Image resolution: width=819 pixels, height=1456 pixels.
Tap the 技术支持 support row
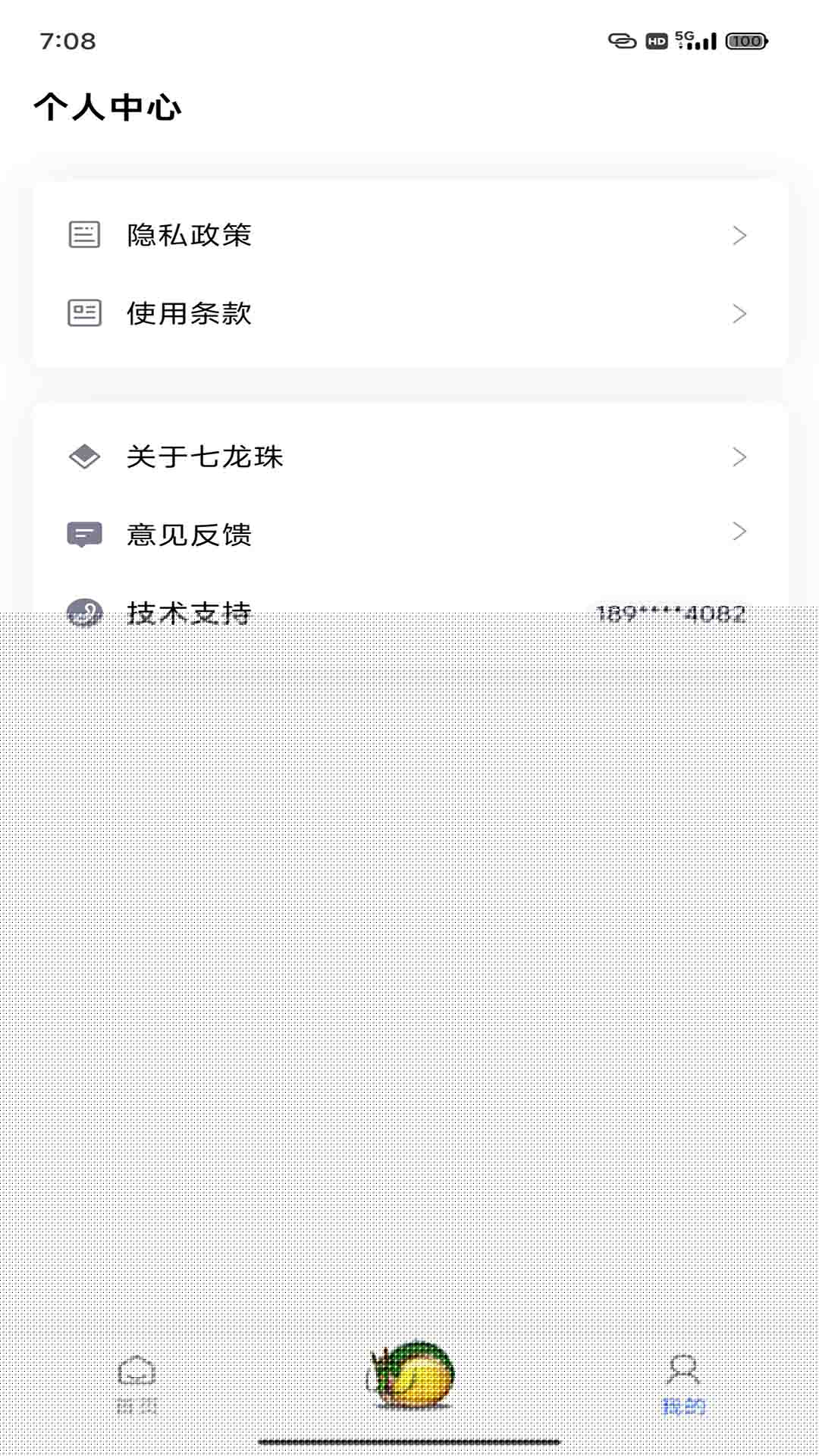[x=409, y=613]
